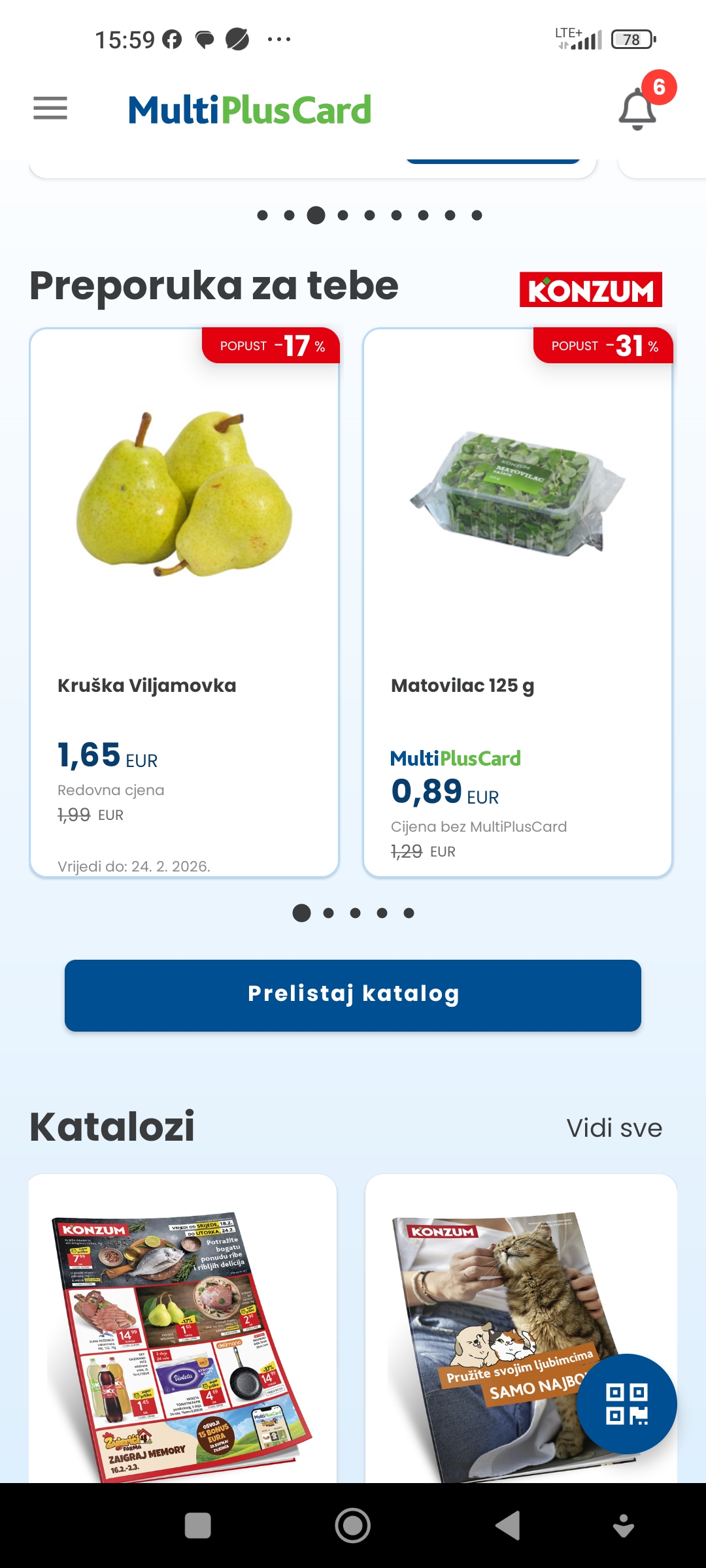Open the hamburger drawer menu
This screenshot has width=706, height=1568.
50,108
